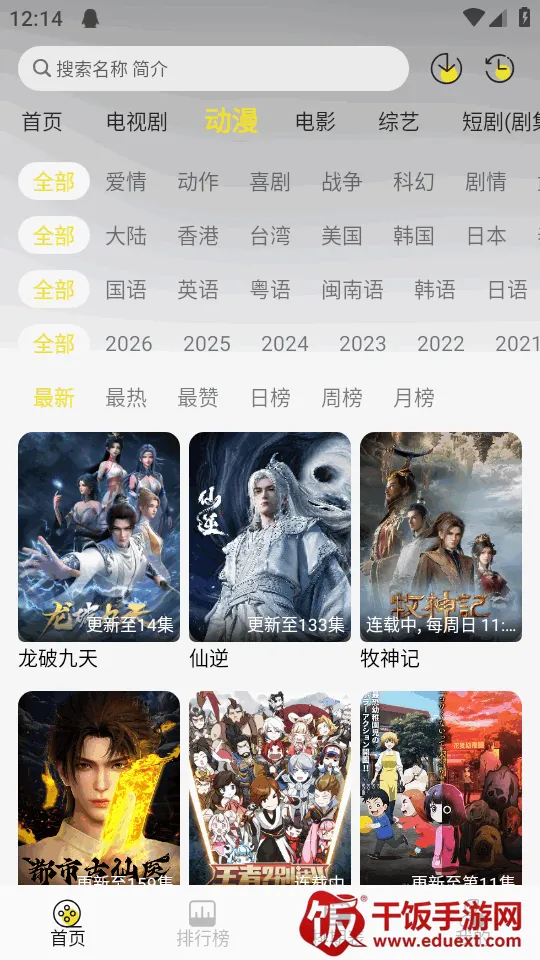Image resolution: width=540 pixels, height=960 pixels.
Task: Open the 龙破九天 anime card
Action: (x=99, y=551)
